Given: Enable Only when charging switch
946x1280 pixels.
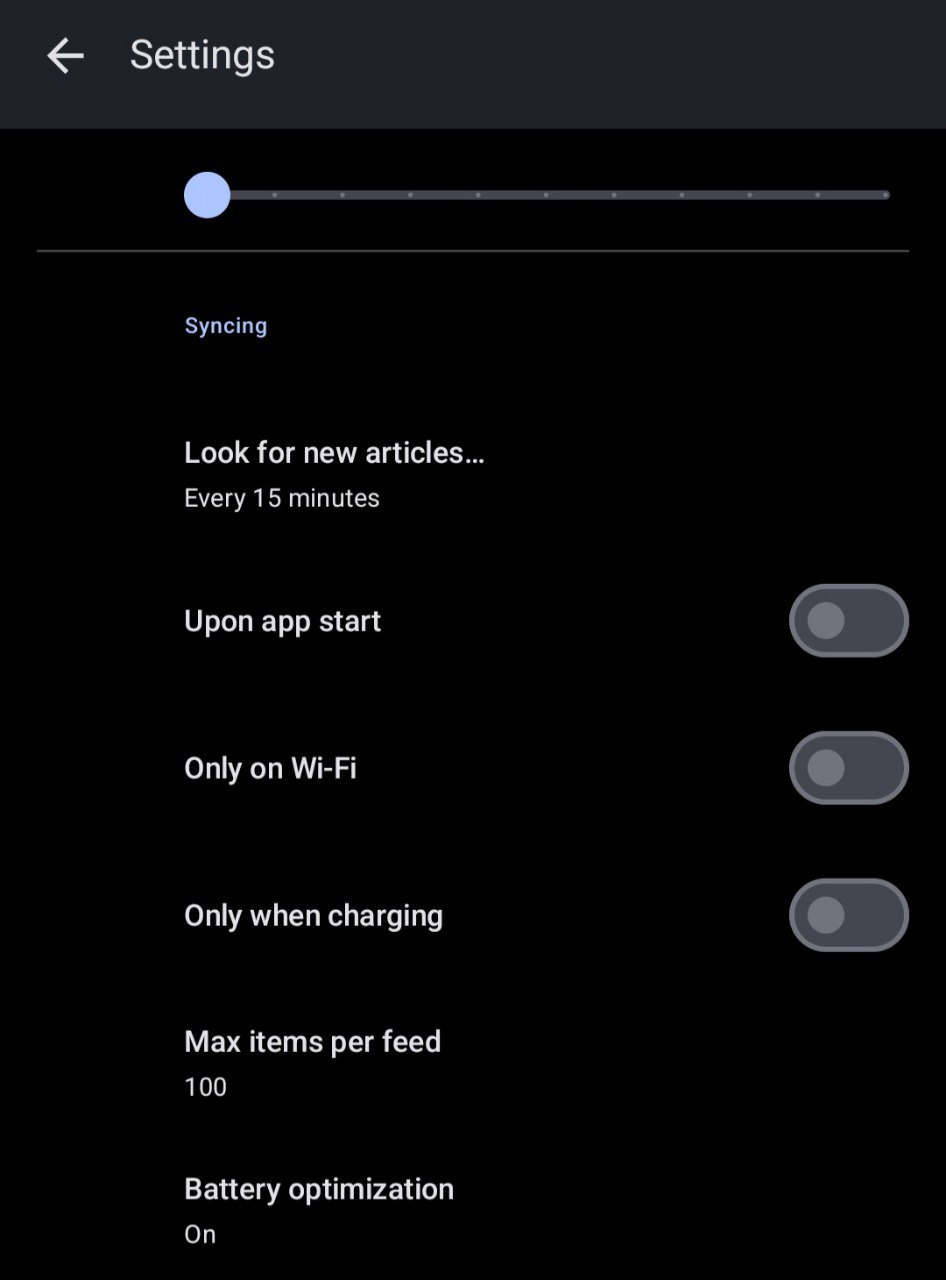Looking at the screenshot, I should pyautogui.click(x=848, y=915).
